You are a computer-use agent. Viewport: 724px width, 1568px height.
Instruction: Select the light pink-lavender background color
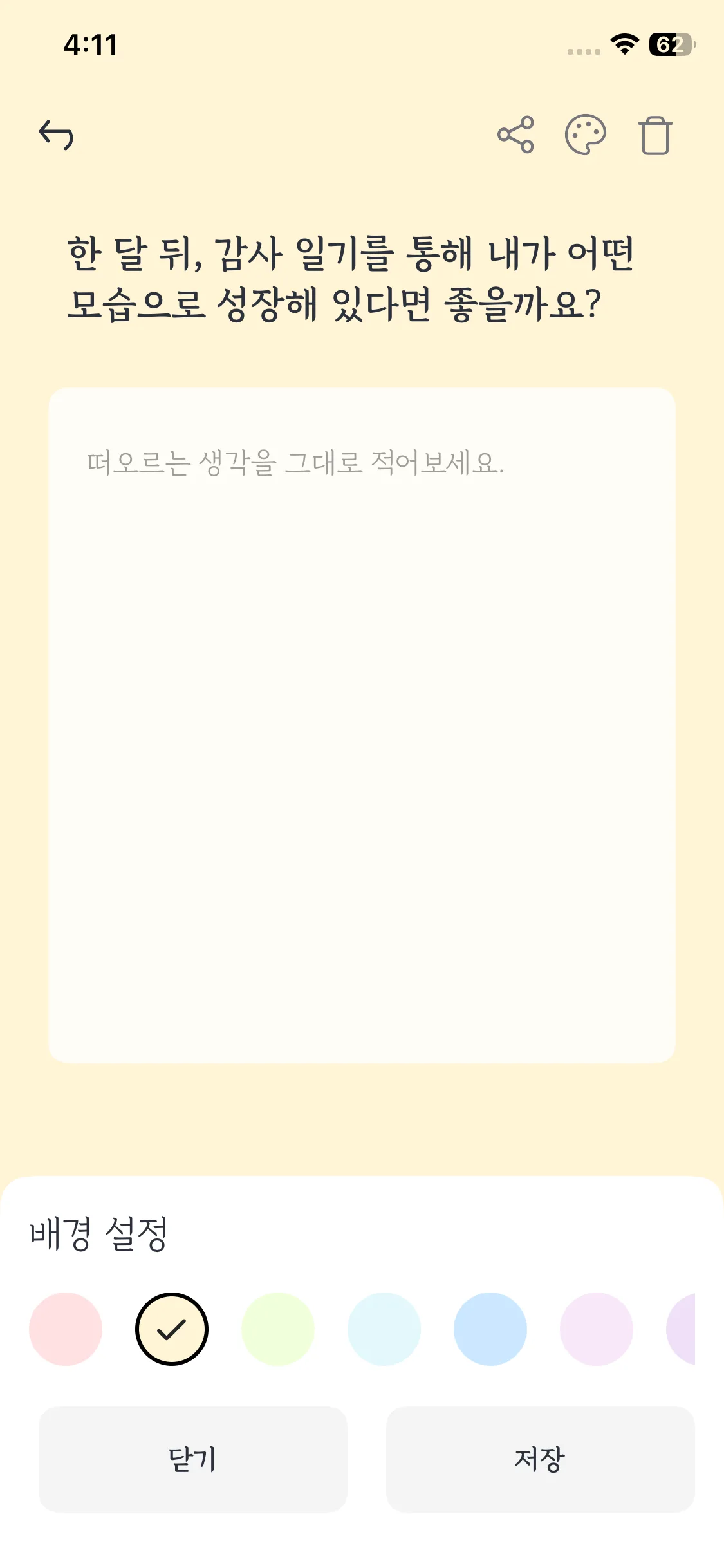[x=597, y=1329]
